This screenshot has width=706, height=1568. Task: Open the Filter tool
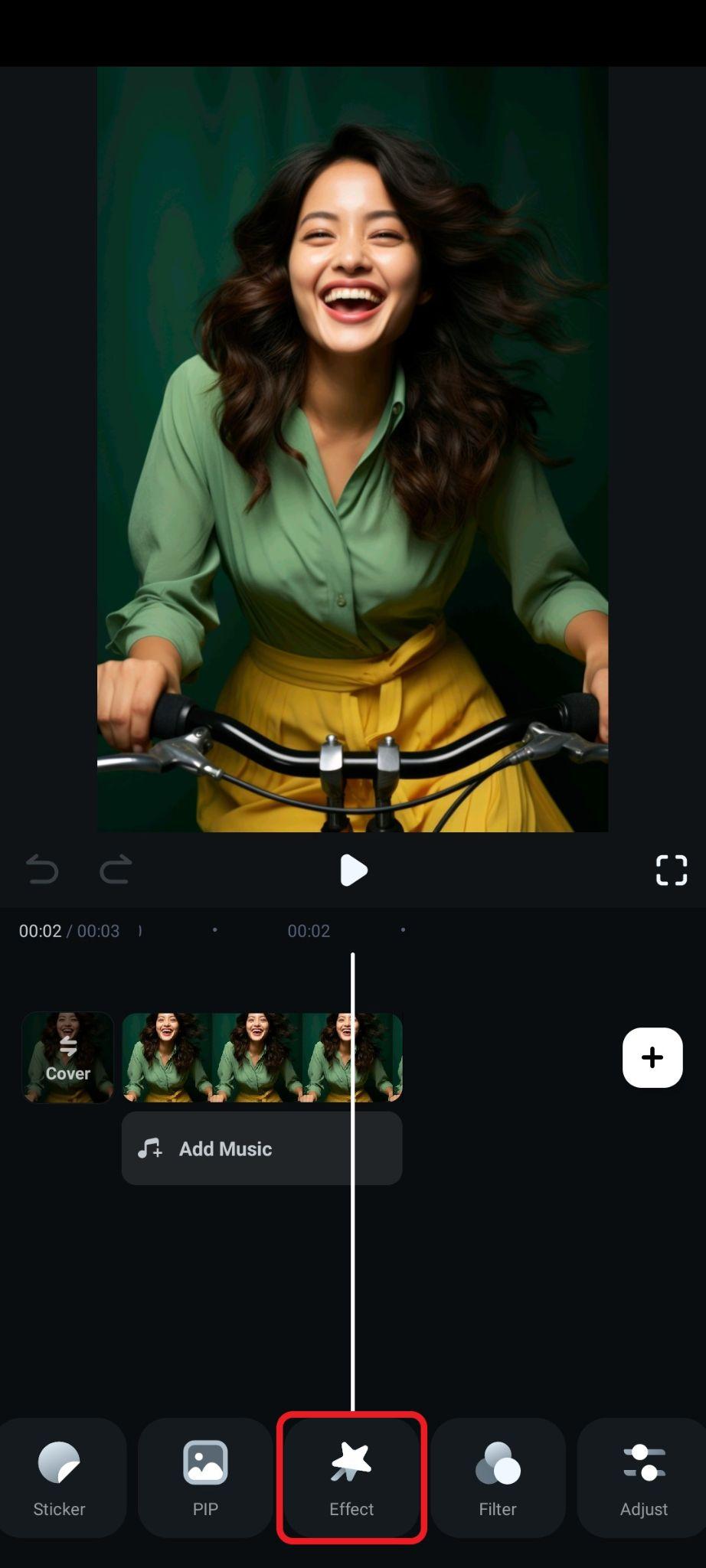498,1478
